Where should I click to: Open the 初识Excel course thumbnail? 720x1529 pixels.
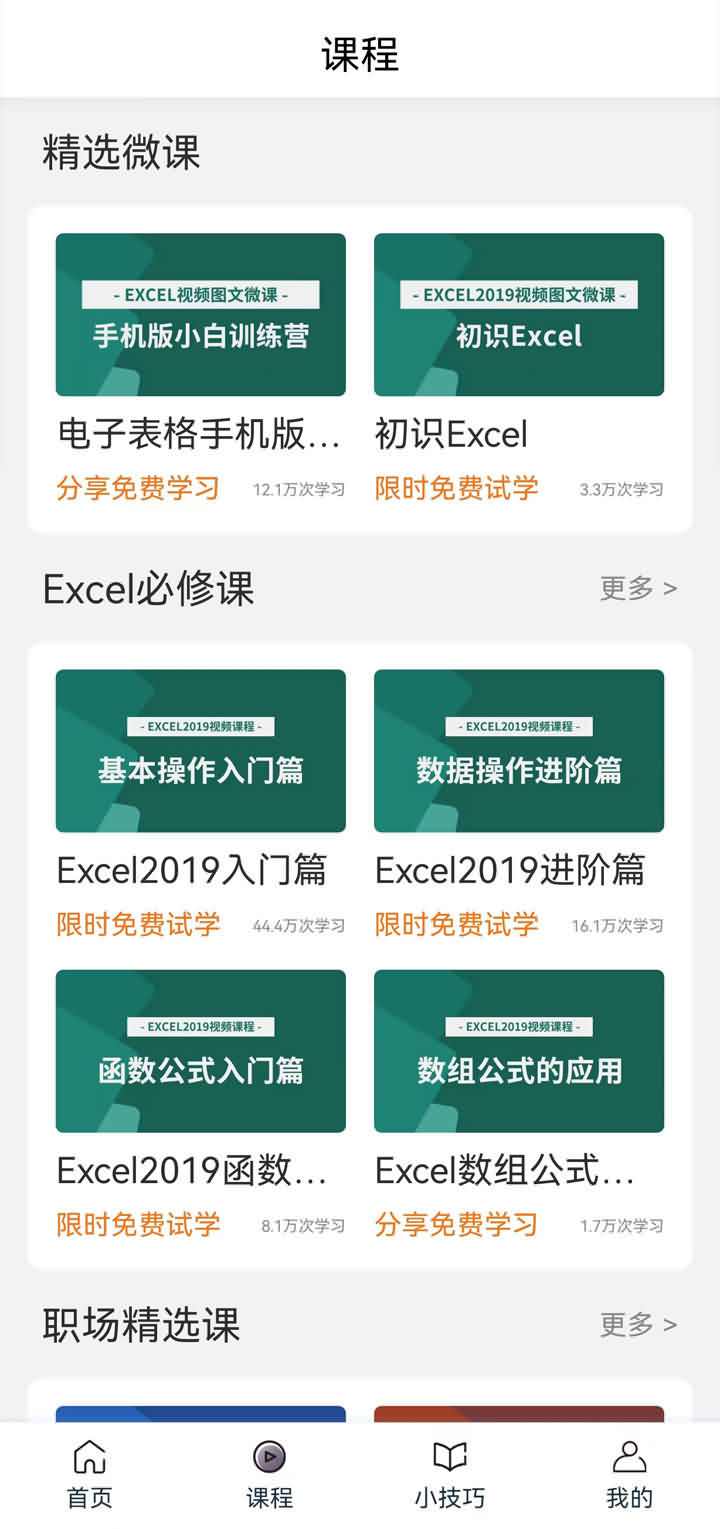pyautogui.click(x=518, y=314)
